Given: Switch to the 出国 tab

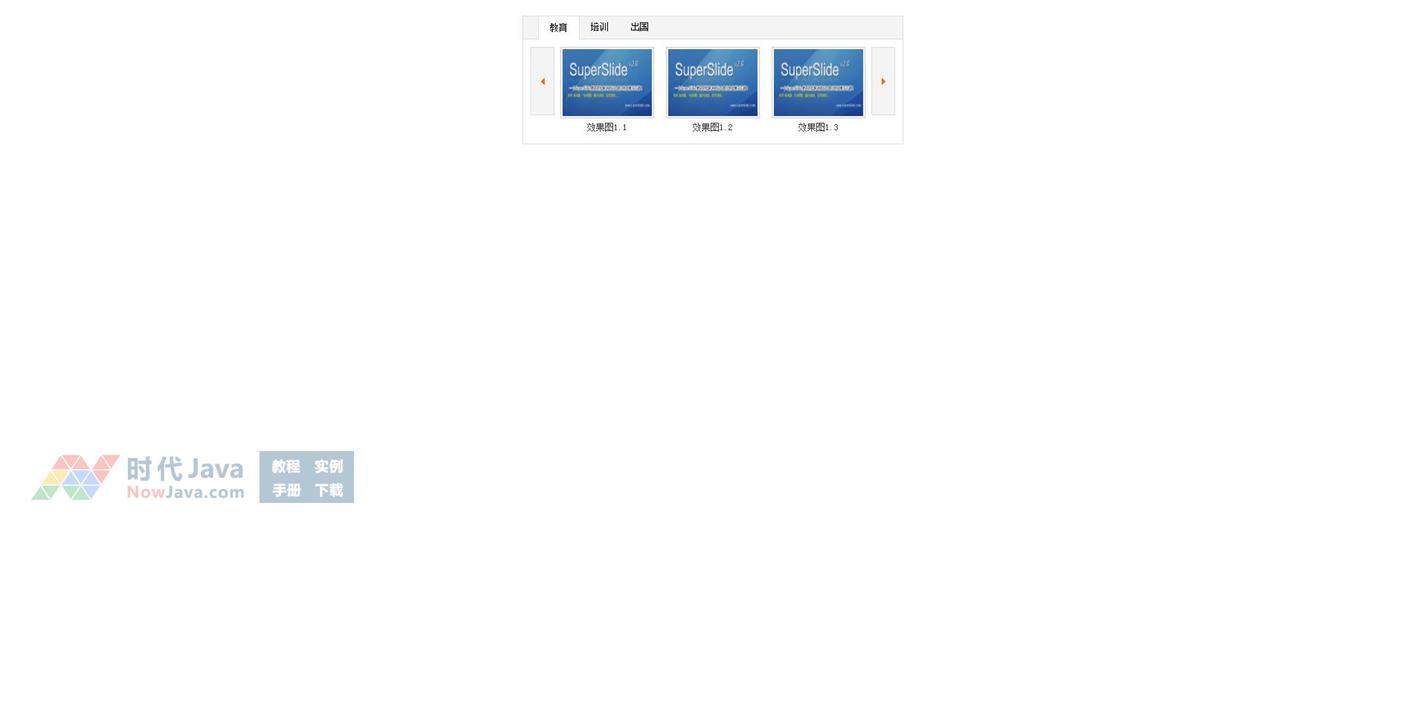Looking at the screenshot, I should 639,27.
